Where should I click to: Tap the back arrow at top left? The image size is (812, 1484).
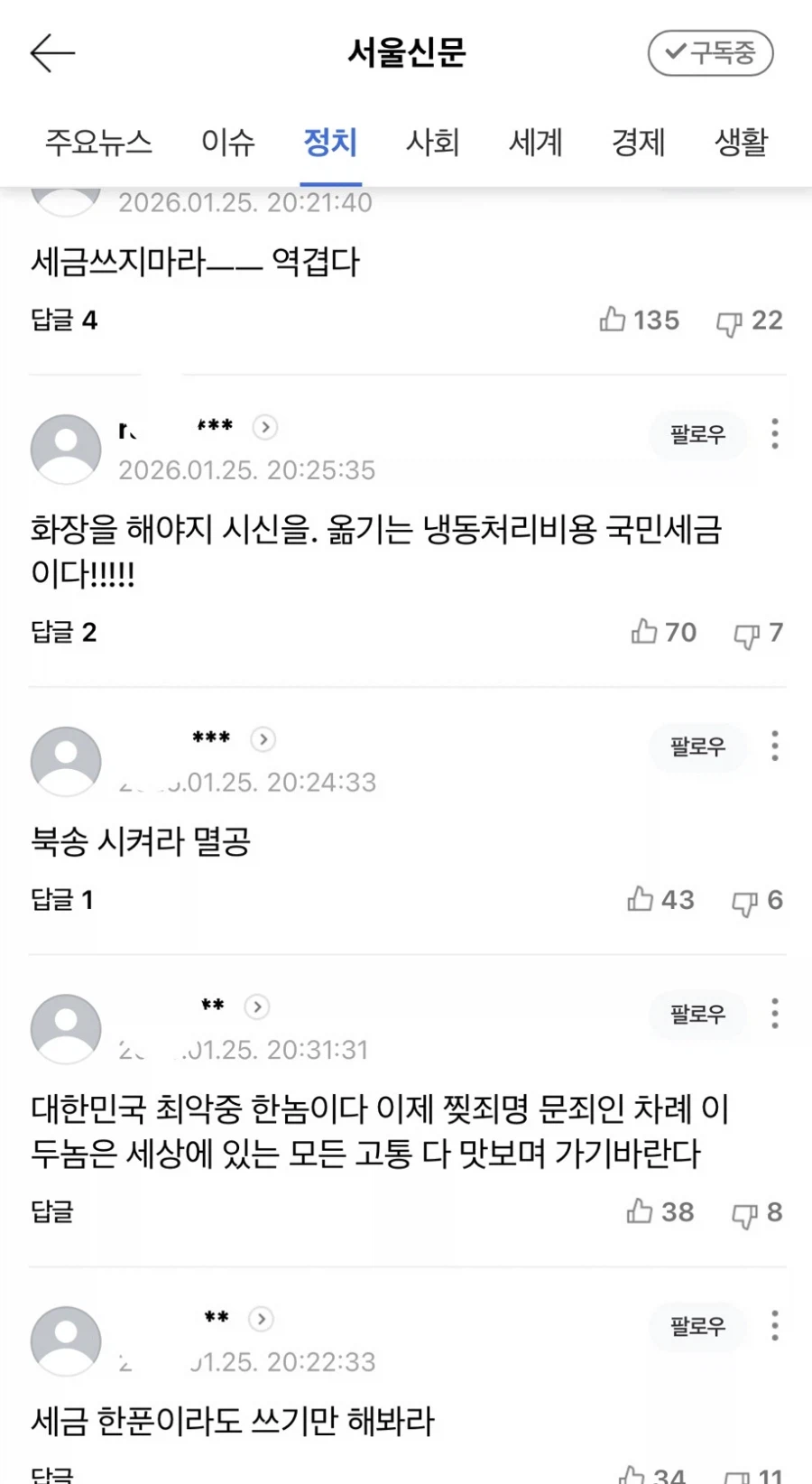(51, 52)
